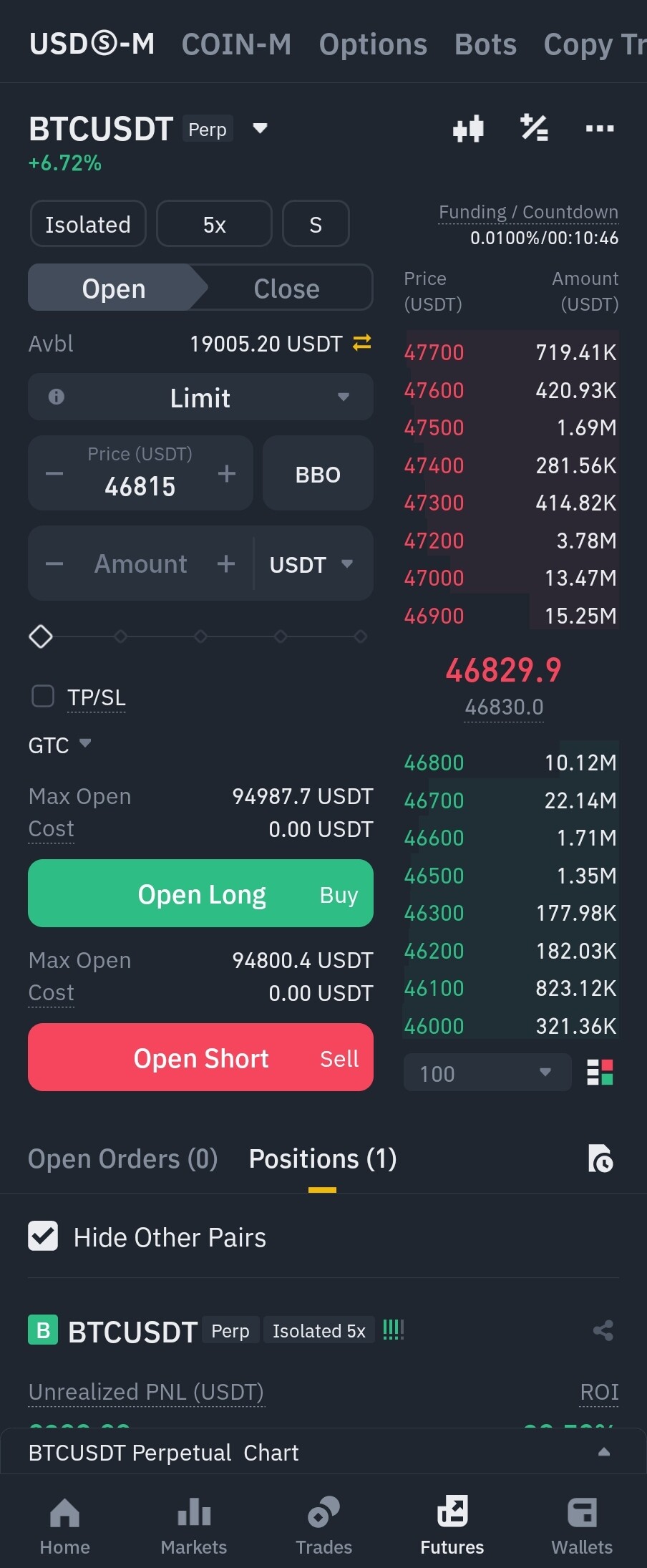Adjust the 5x leverage setting
This screenshot has height=1568, width=647.
(x=214, y=224)
